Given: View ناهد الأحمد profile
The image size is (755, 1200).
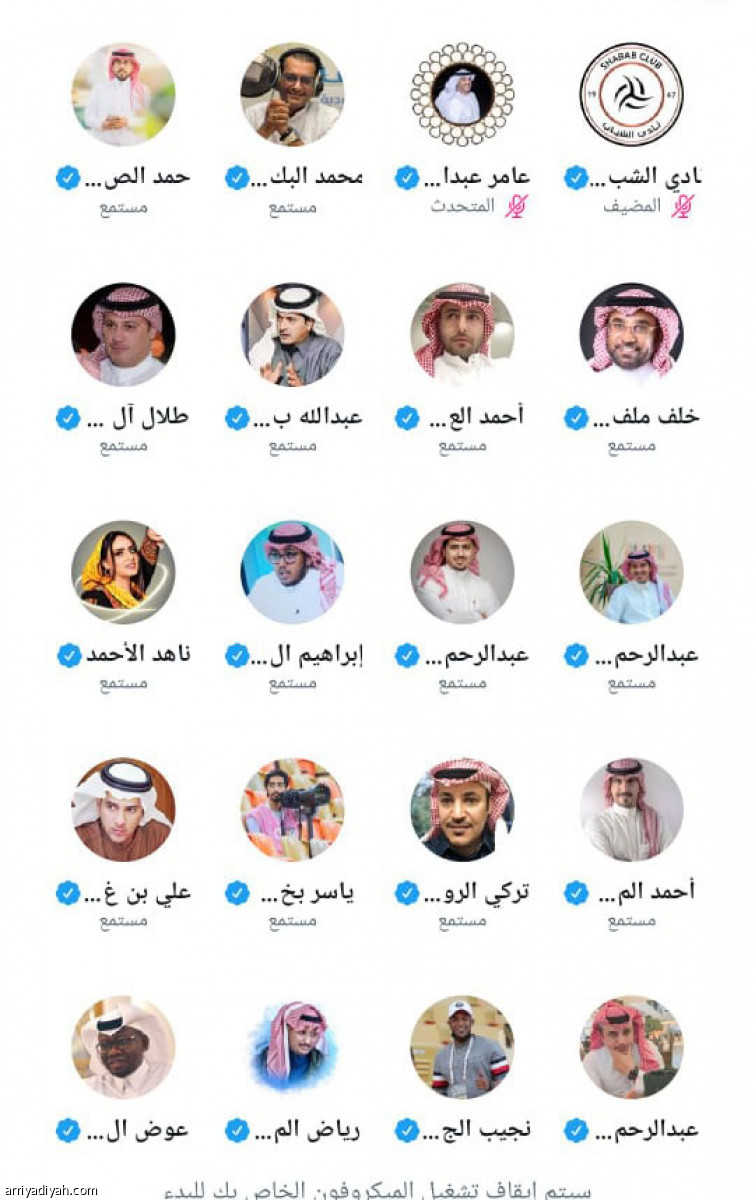Looking at the screenshot, I should point(123,572).
